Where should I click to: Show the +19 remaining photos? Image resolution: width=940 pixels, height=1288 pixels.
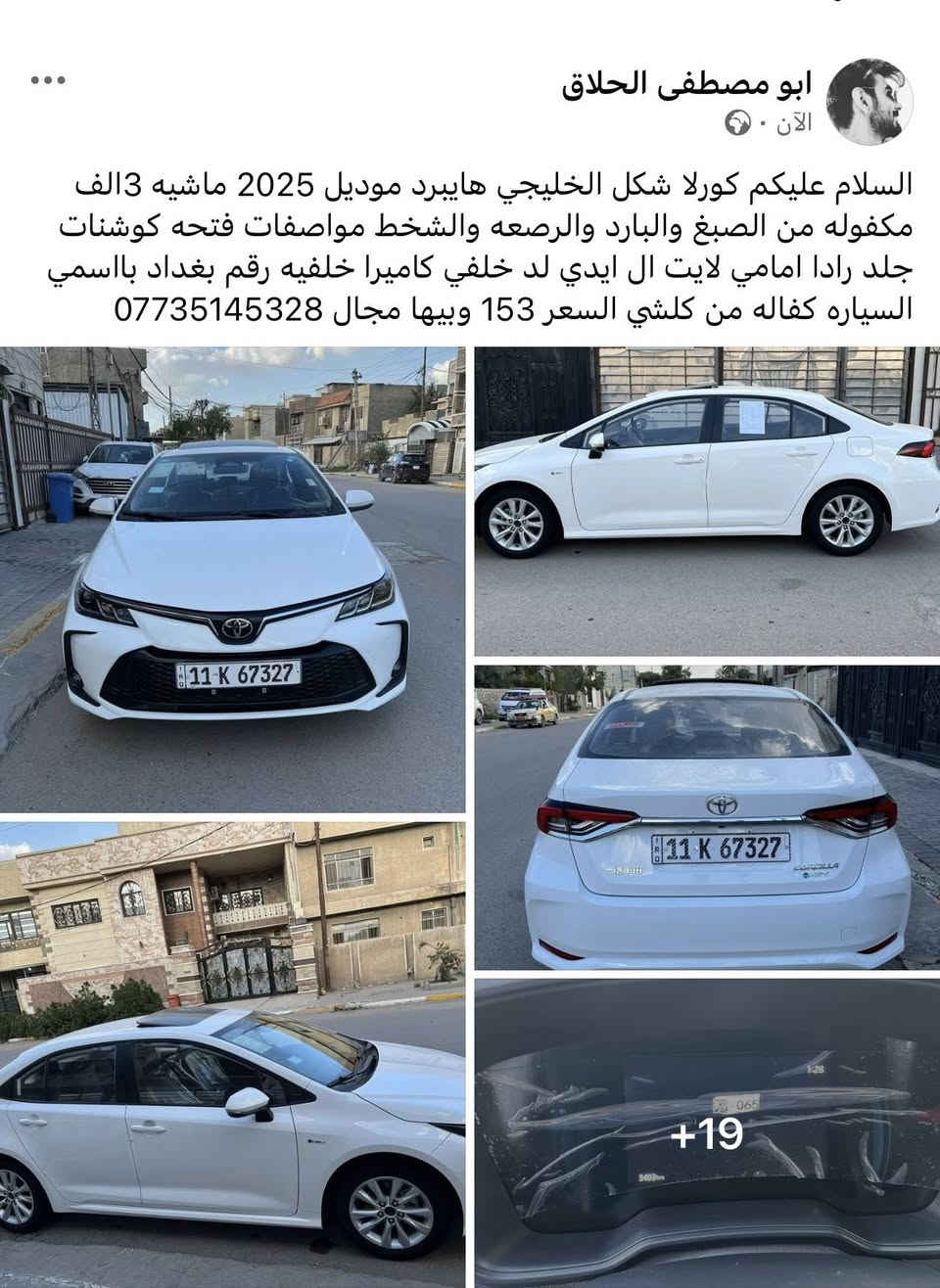point(707,1133)
